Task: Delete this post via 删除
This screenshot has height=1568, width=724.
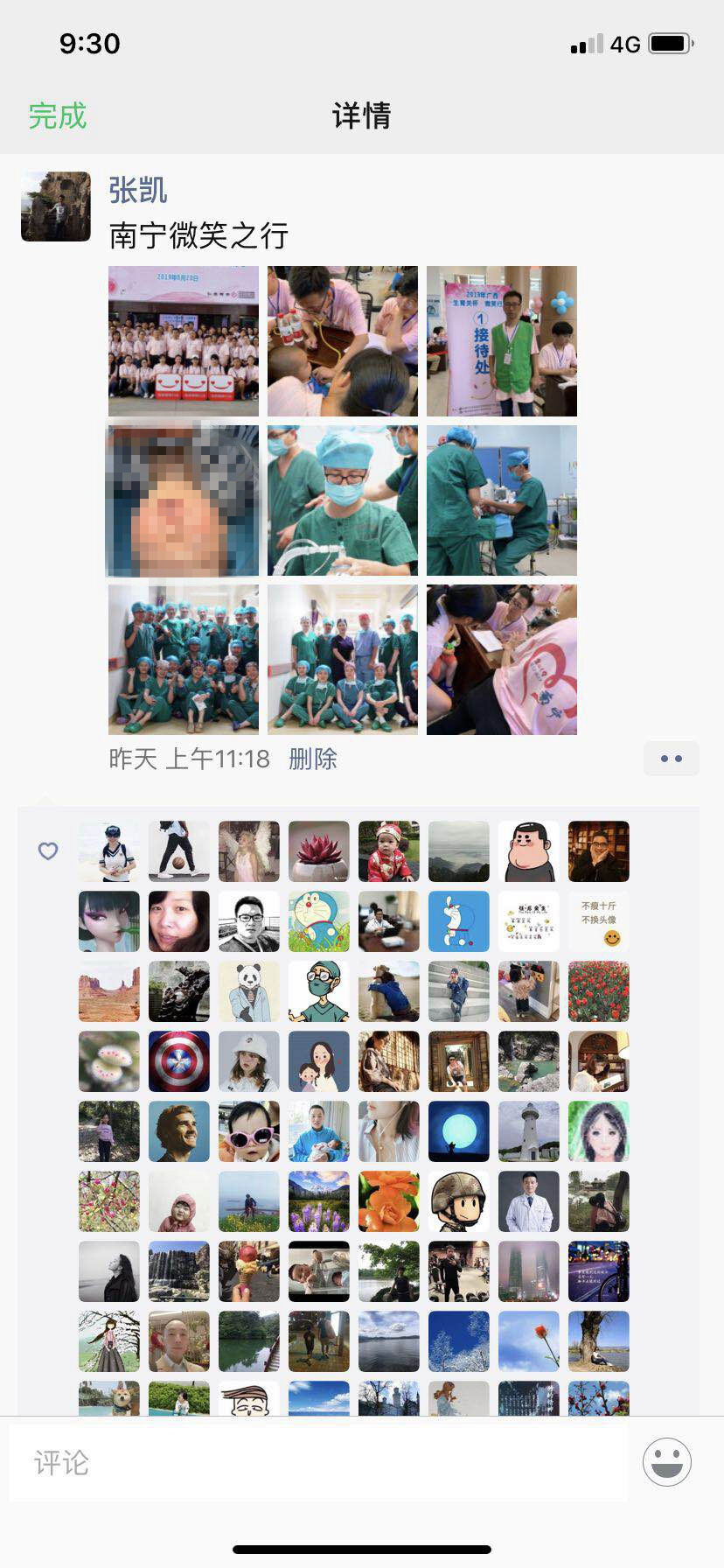Action: click(312, 759)
